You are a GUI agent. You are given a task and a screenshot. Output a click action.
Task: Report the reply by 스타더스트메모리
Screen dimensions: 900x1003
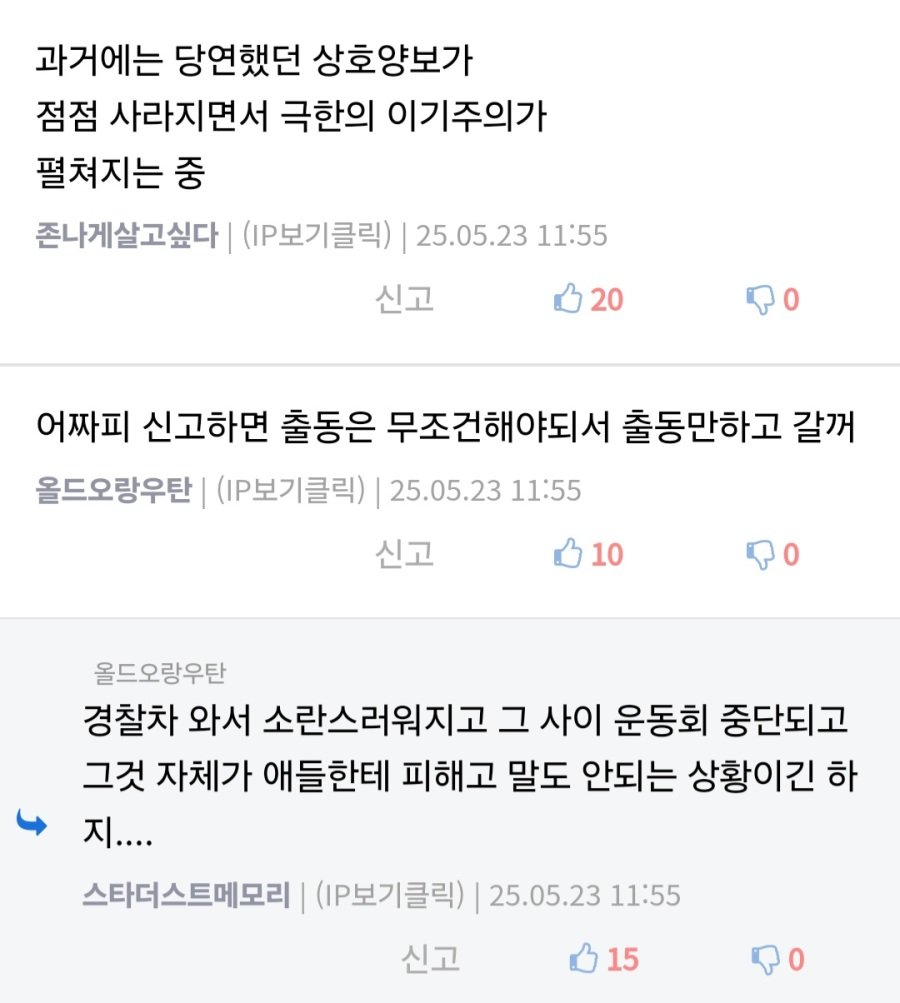(430, 959)
